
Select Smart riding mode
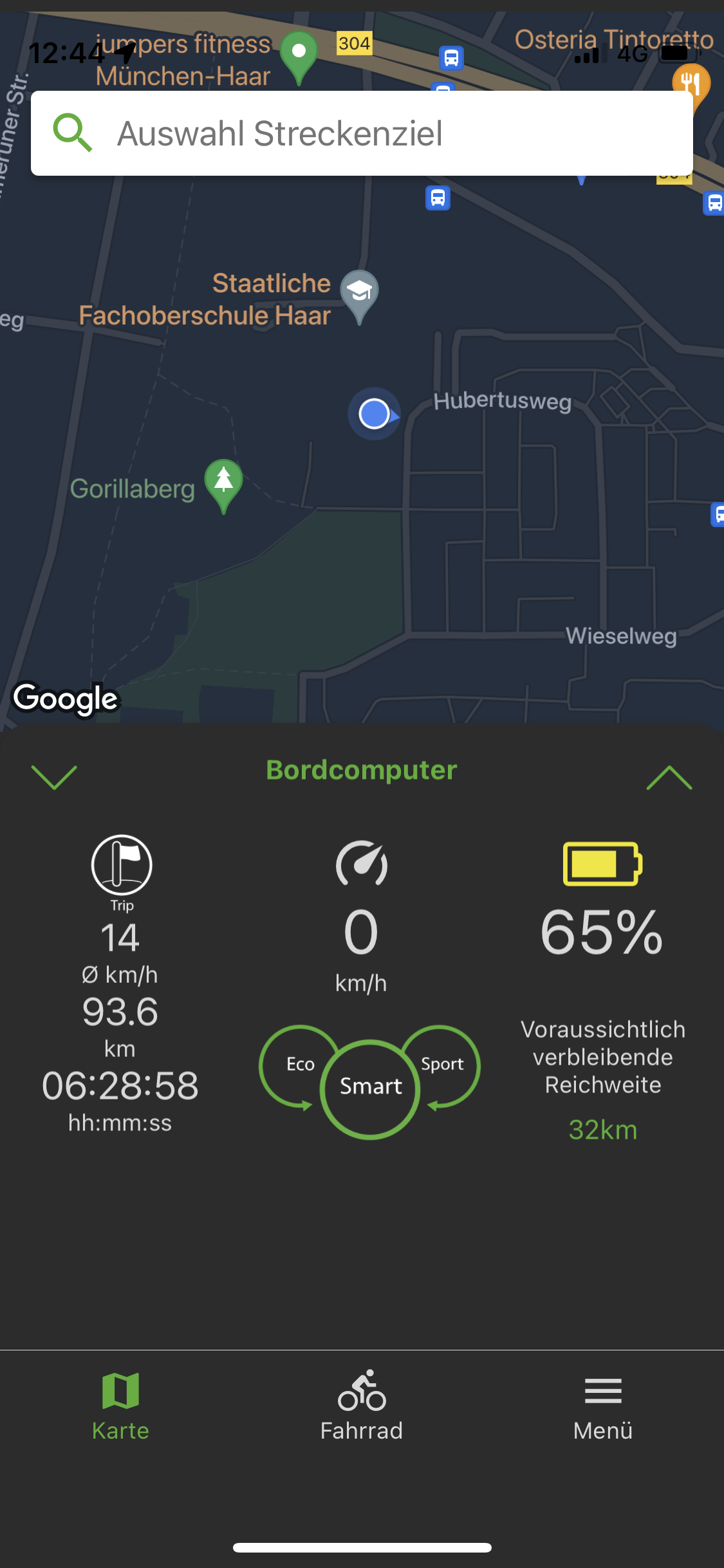coord(370,1087)
